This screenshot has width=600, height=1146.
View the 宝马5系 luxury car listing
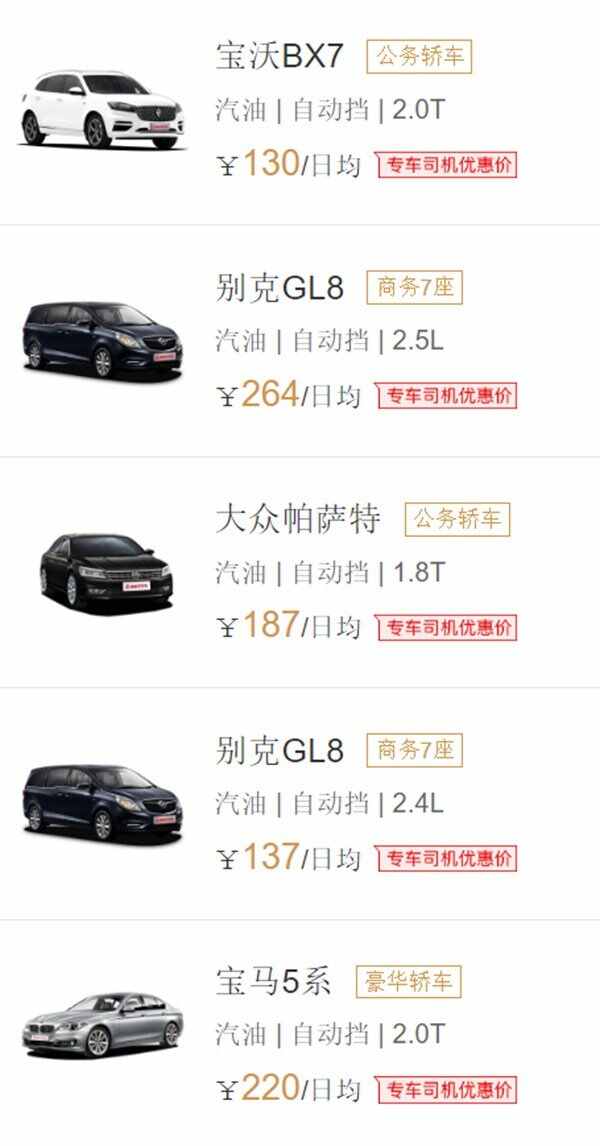[x=273, y=982]
